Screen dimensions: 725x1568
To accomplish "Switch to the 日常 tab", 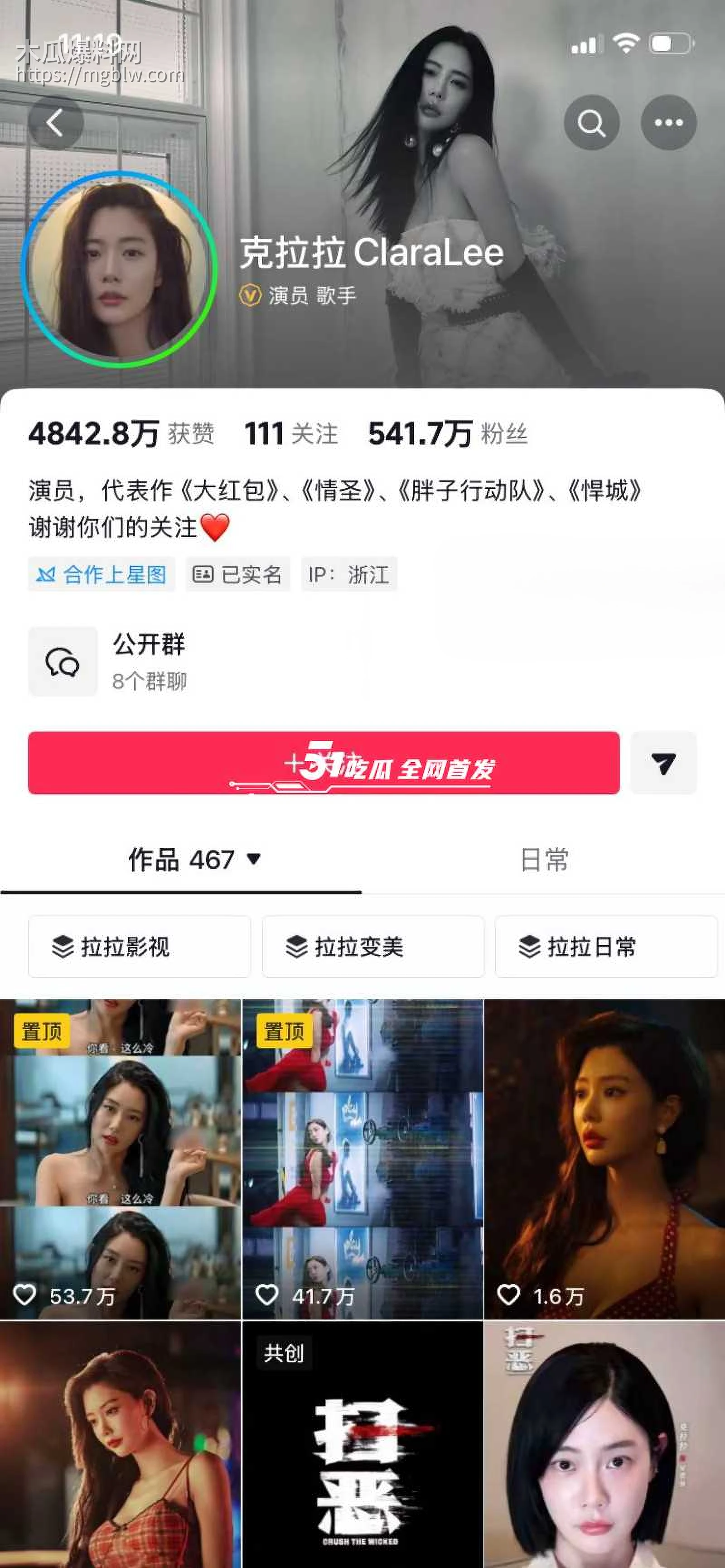I will coord(544,859).
